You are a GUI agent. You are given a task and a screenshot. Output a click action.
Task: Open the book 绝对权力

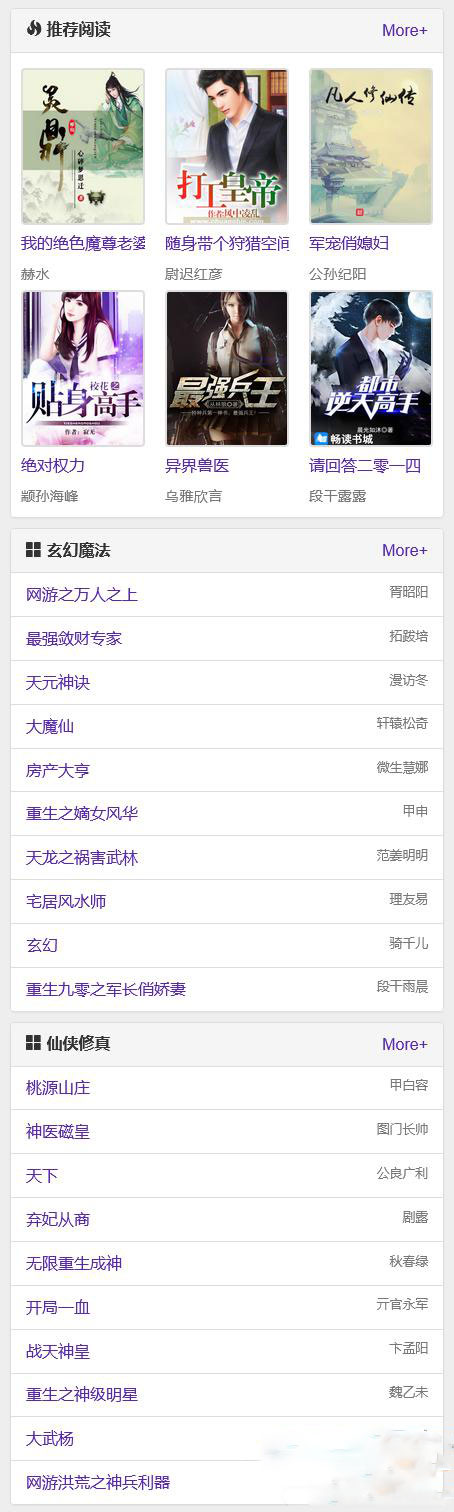click(x=53, y=465)
